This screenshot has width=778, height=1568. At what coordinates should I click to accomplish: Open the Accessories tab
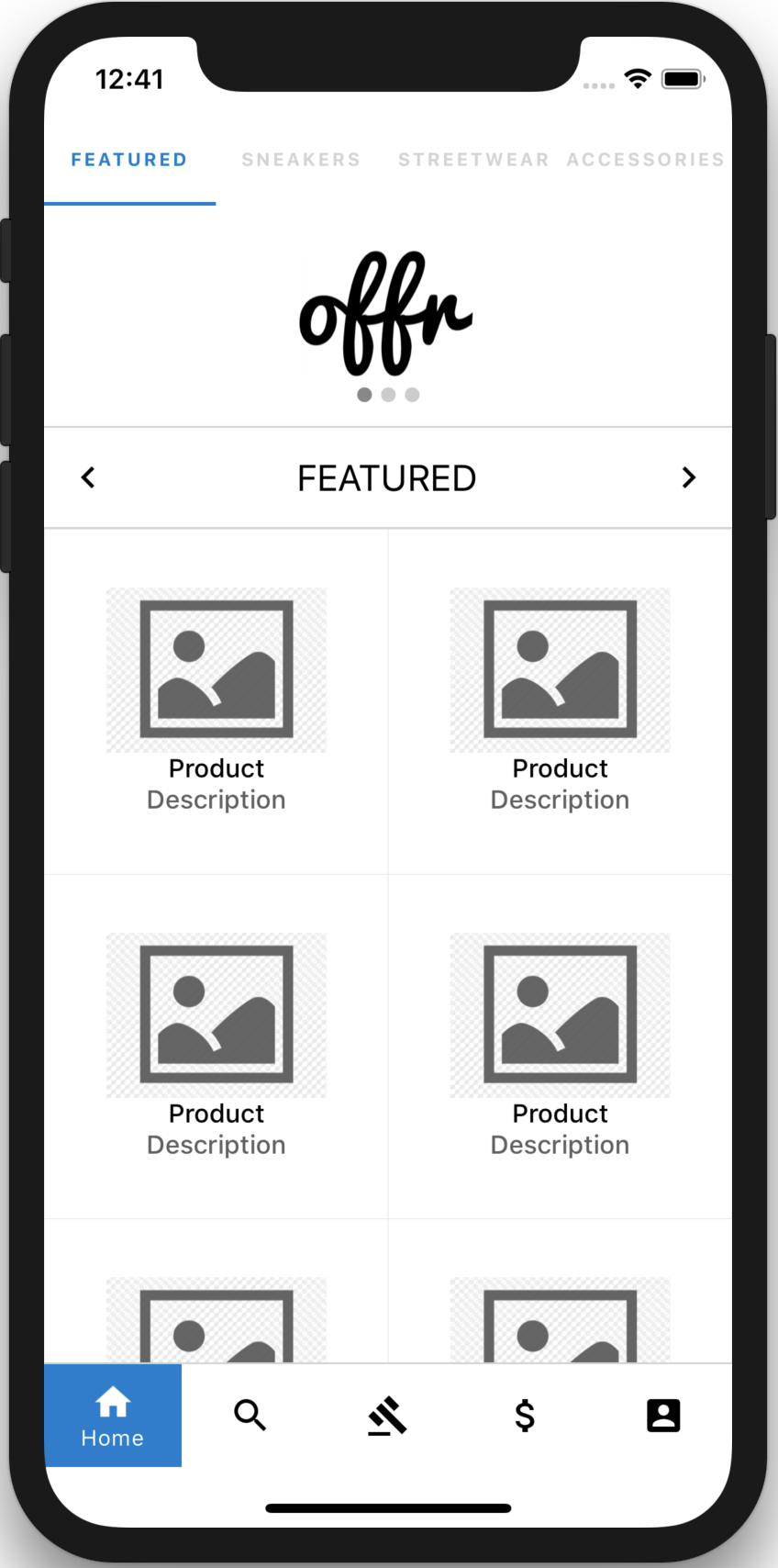coord(646,160)
